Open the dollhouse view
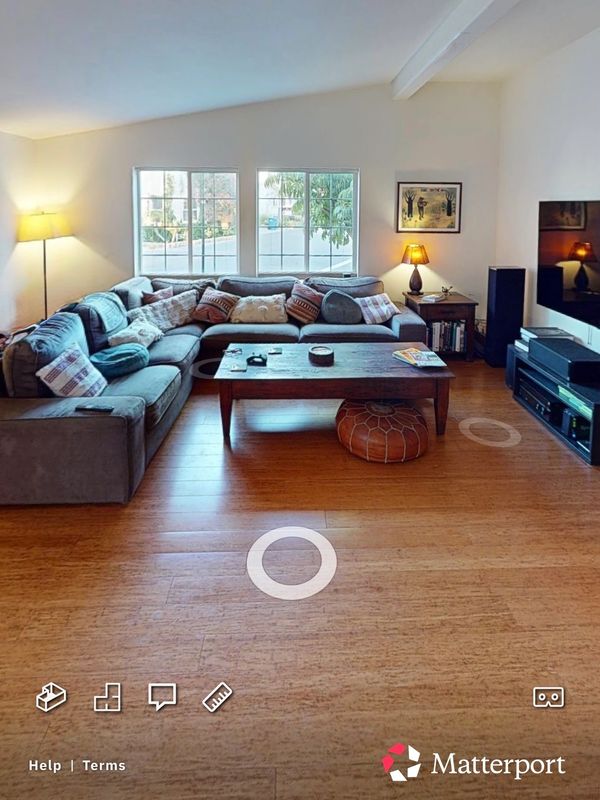This screenshot has height=800, width=600. tap(51, 697)
